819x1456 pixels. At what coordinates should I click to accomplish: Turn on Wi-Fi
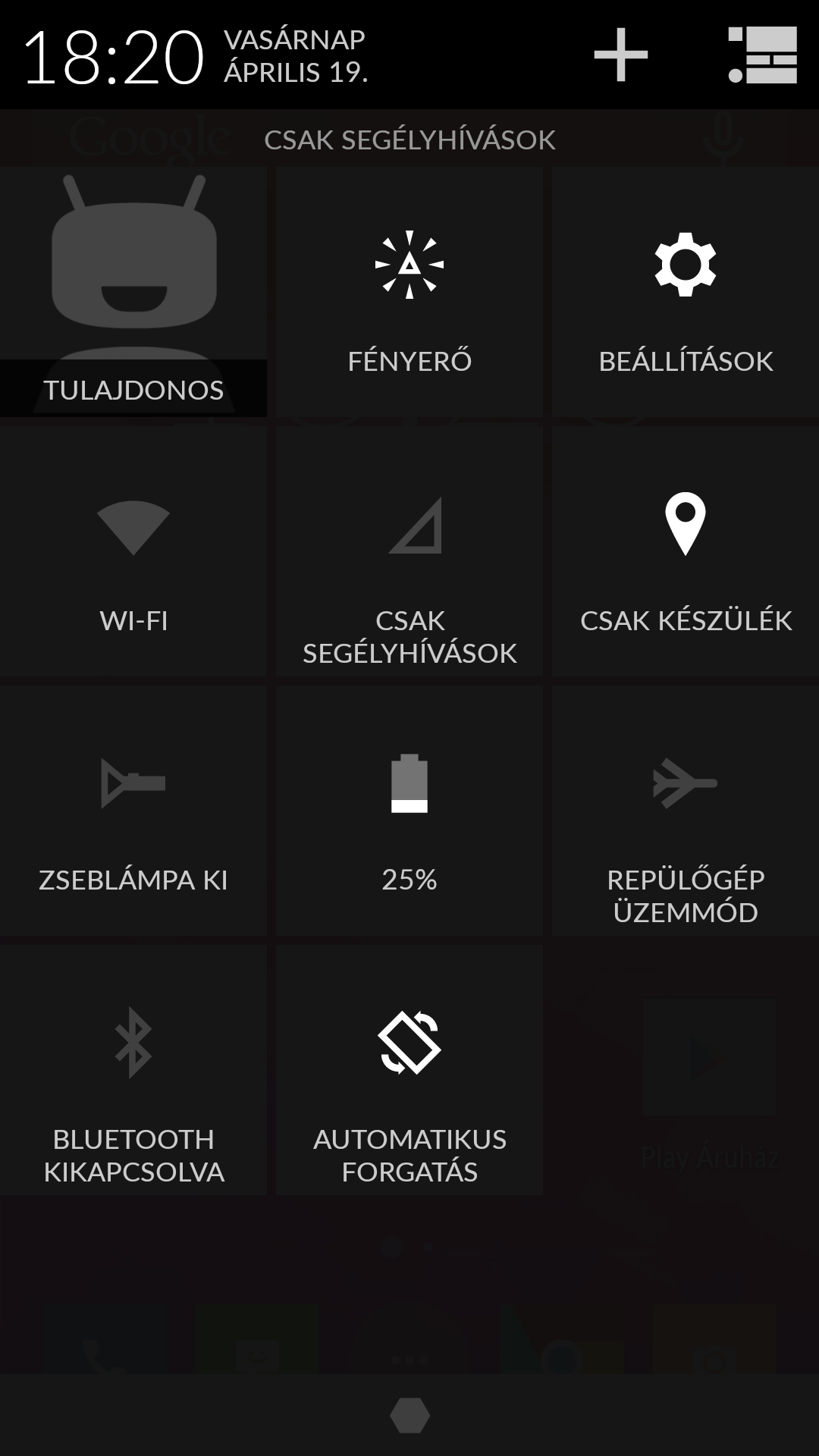(x=133, y=551)
